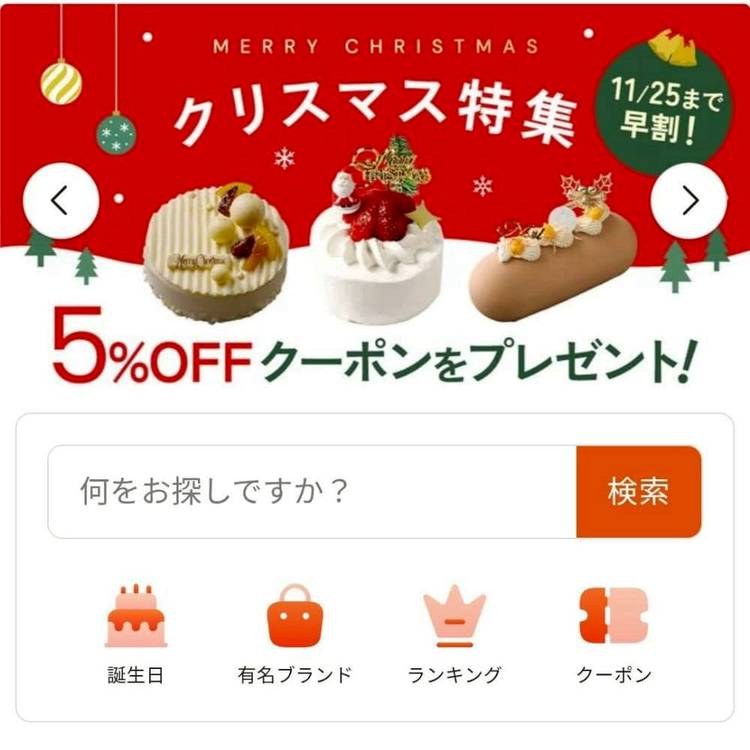View the ランキング ranking page

(x=454, y=632)
